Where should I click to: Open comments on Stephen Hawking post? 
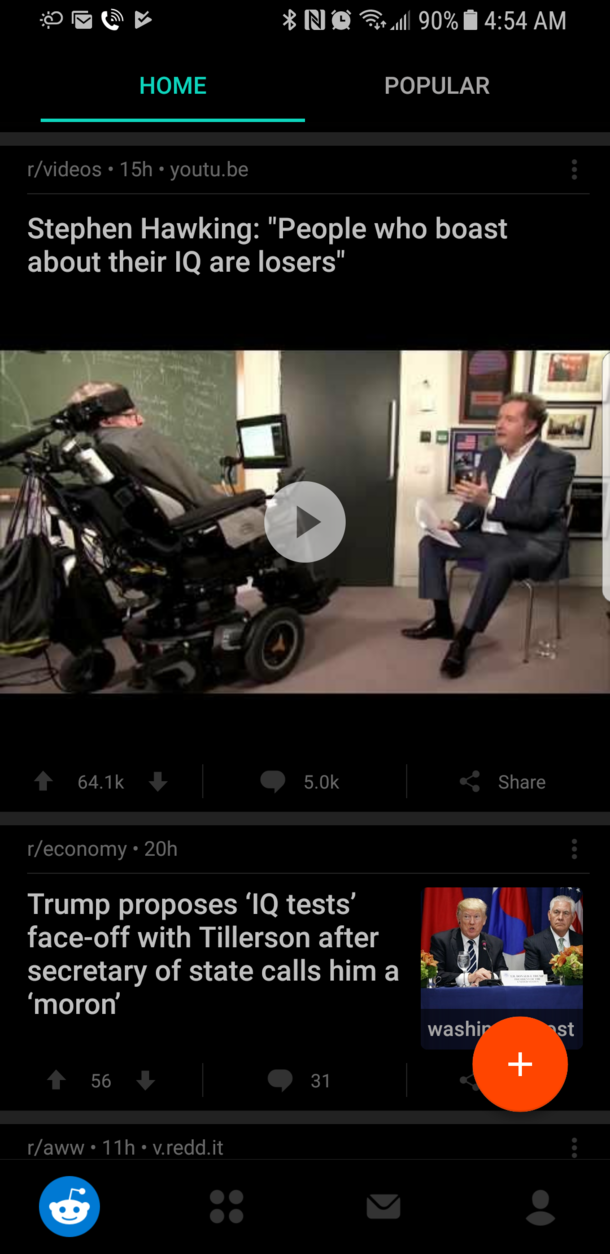300,782
